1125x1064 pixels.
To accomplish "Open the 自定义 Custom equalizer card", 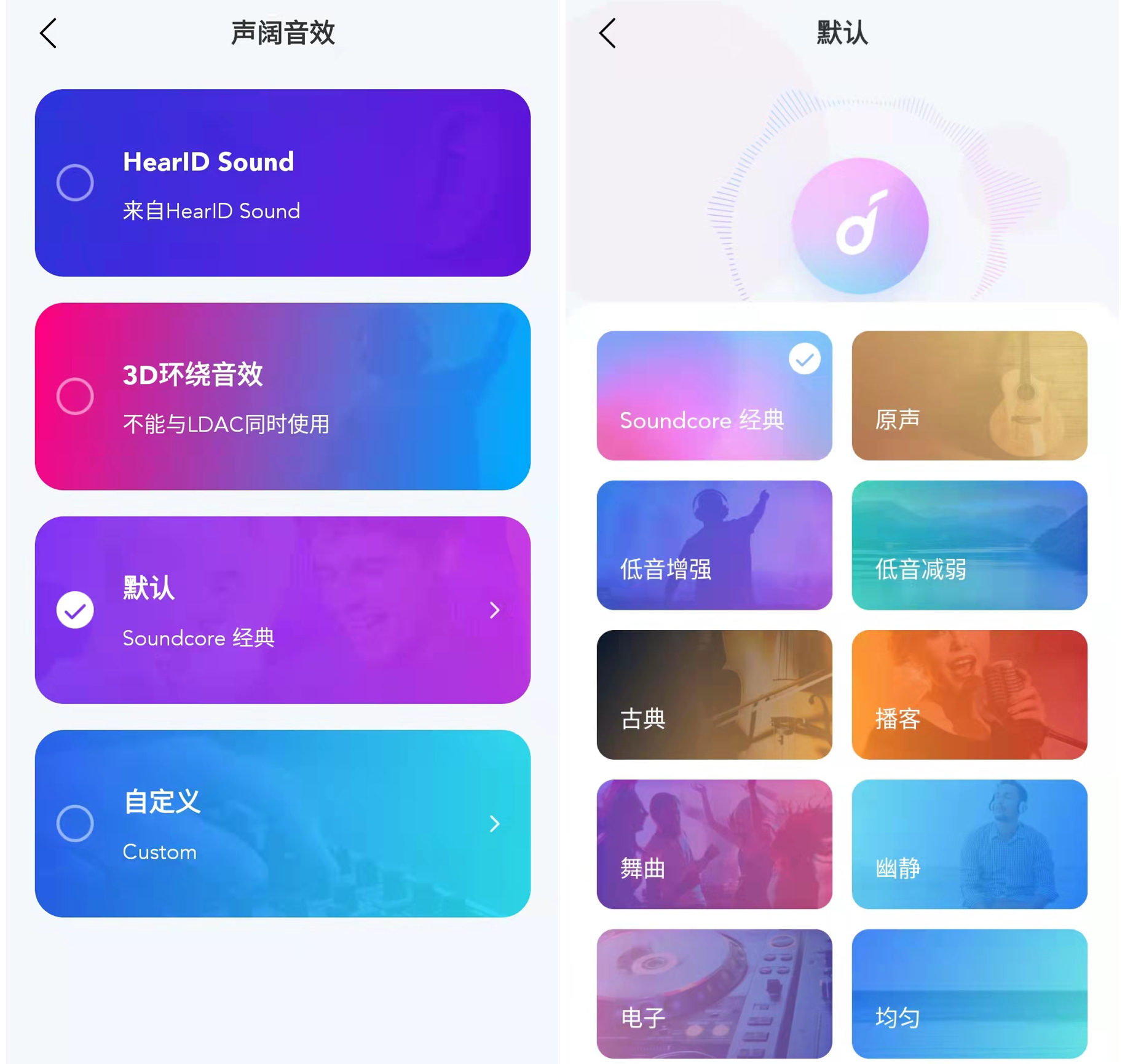I will click(x=283, y=823).
